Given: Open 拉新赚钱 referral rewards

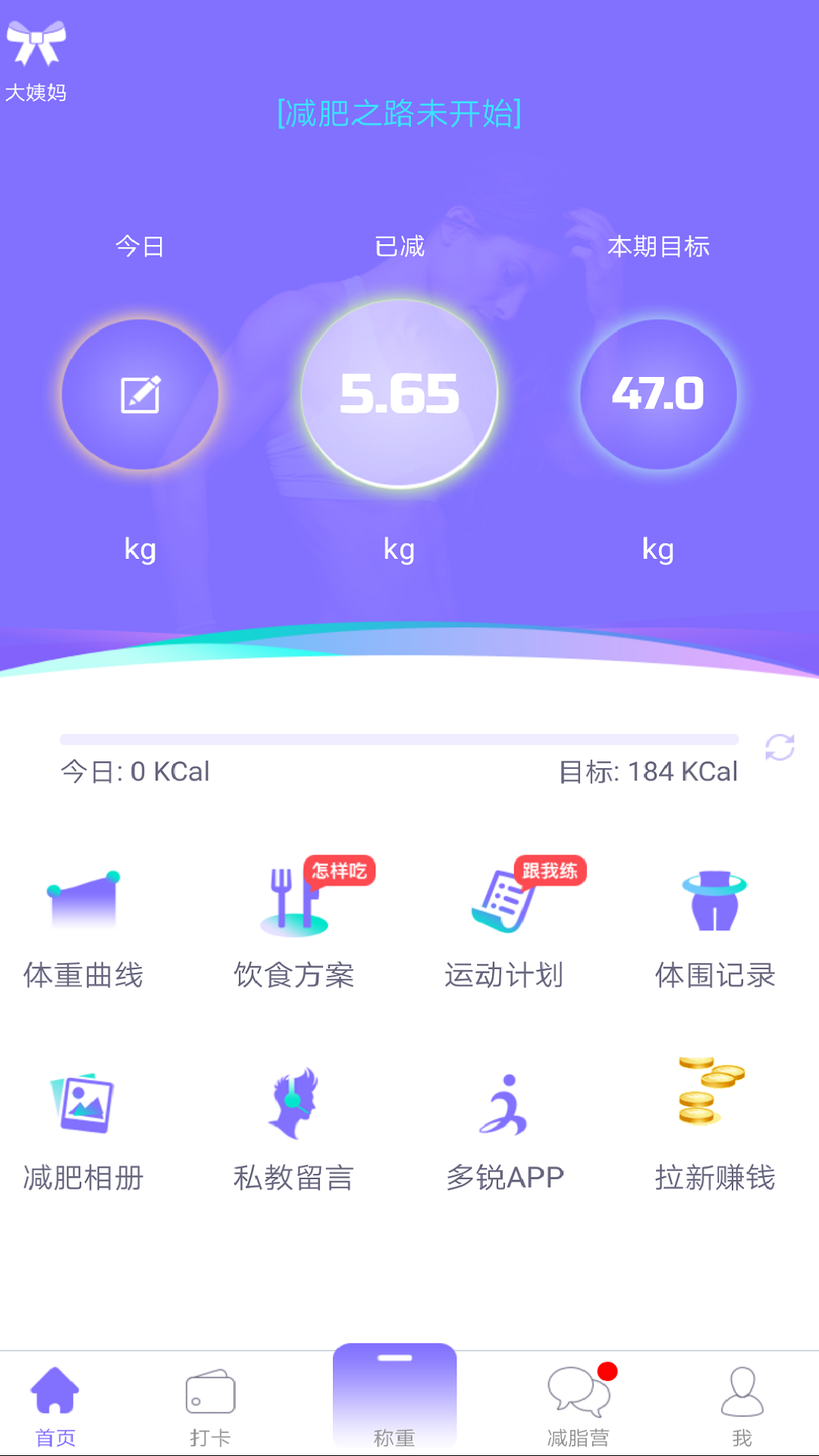Looking at the screenshot, I should click(x=714, y=1130).
